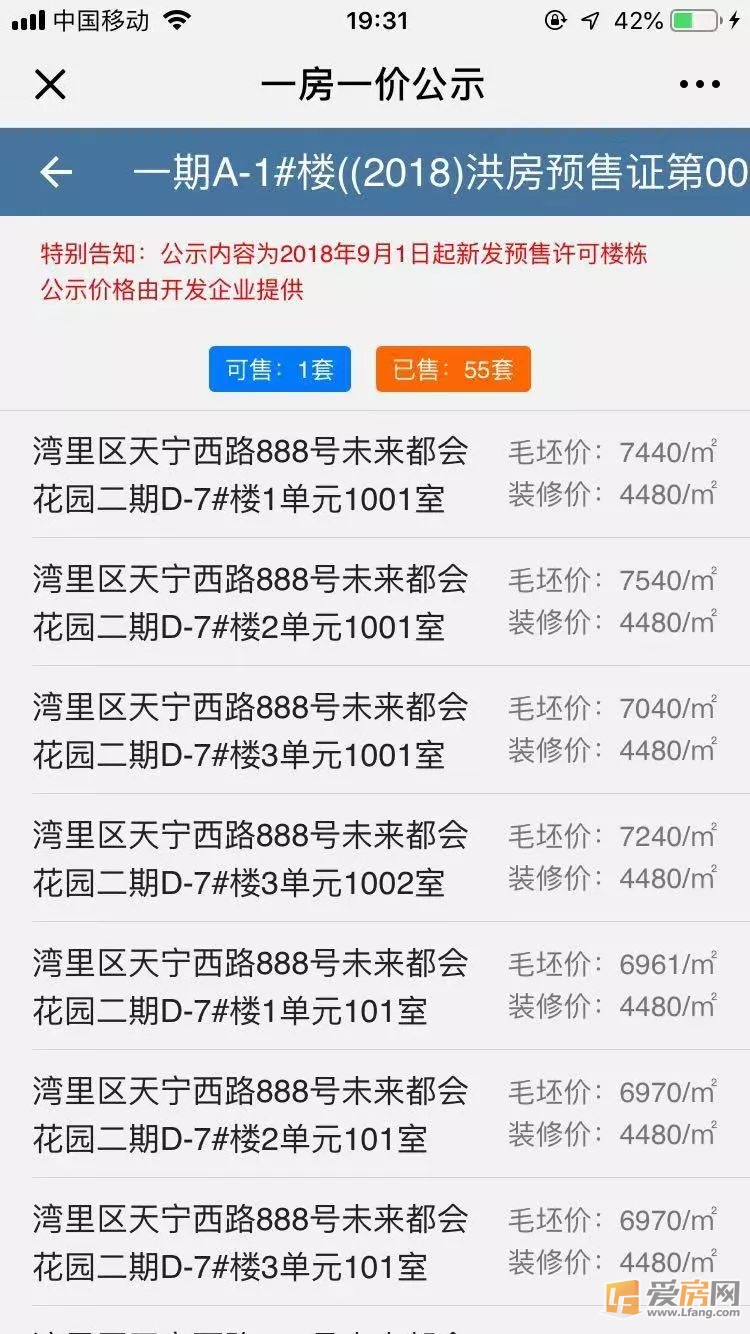Image resolution: width=750 pixels, height=1334 pixels.
Task: Select the 已售: 55套 filter button
Action: tap(453, 369)
